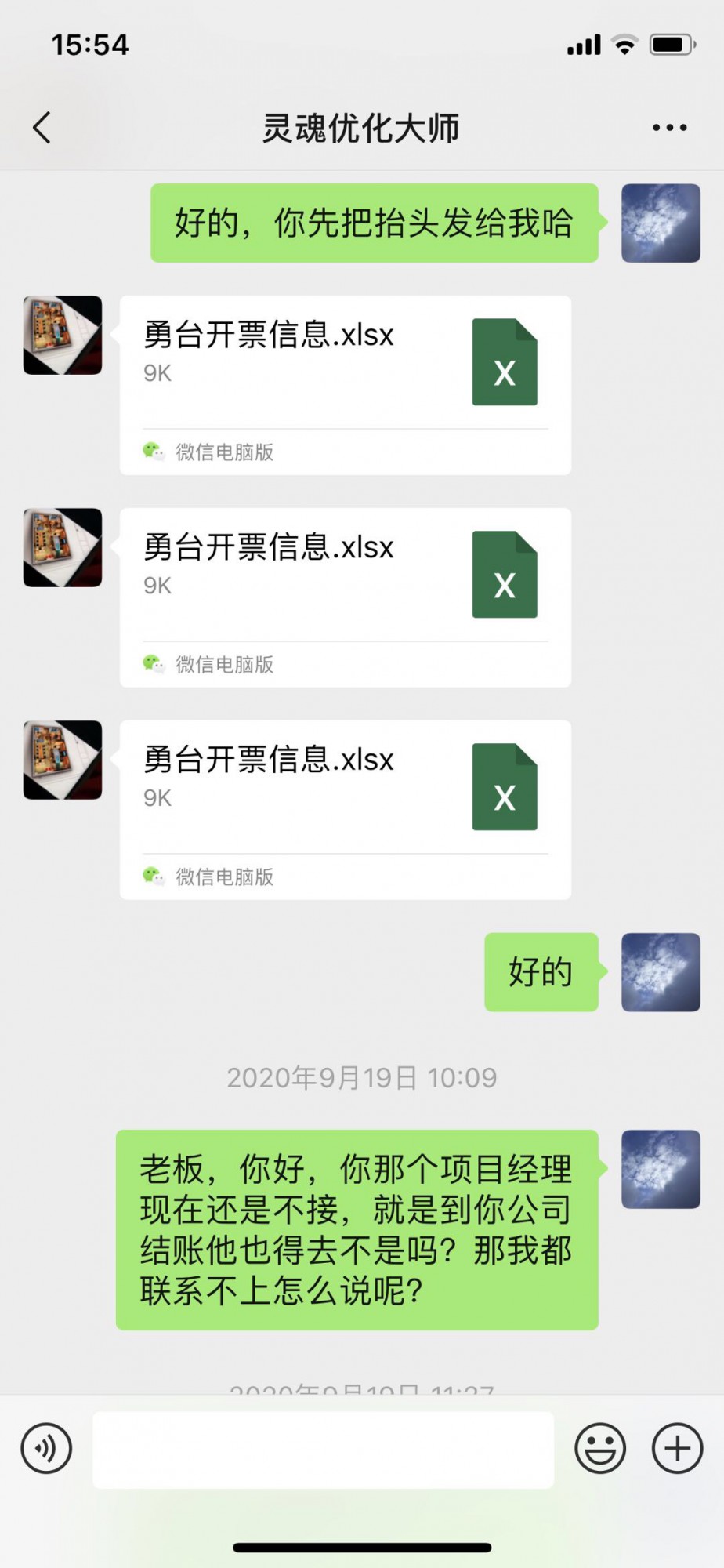
Task: Open the plus attachment menu
Action: (677, 1448)
